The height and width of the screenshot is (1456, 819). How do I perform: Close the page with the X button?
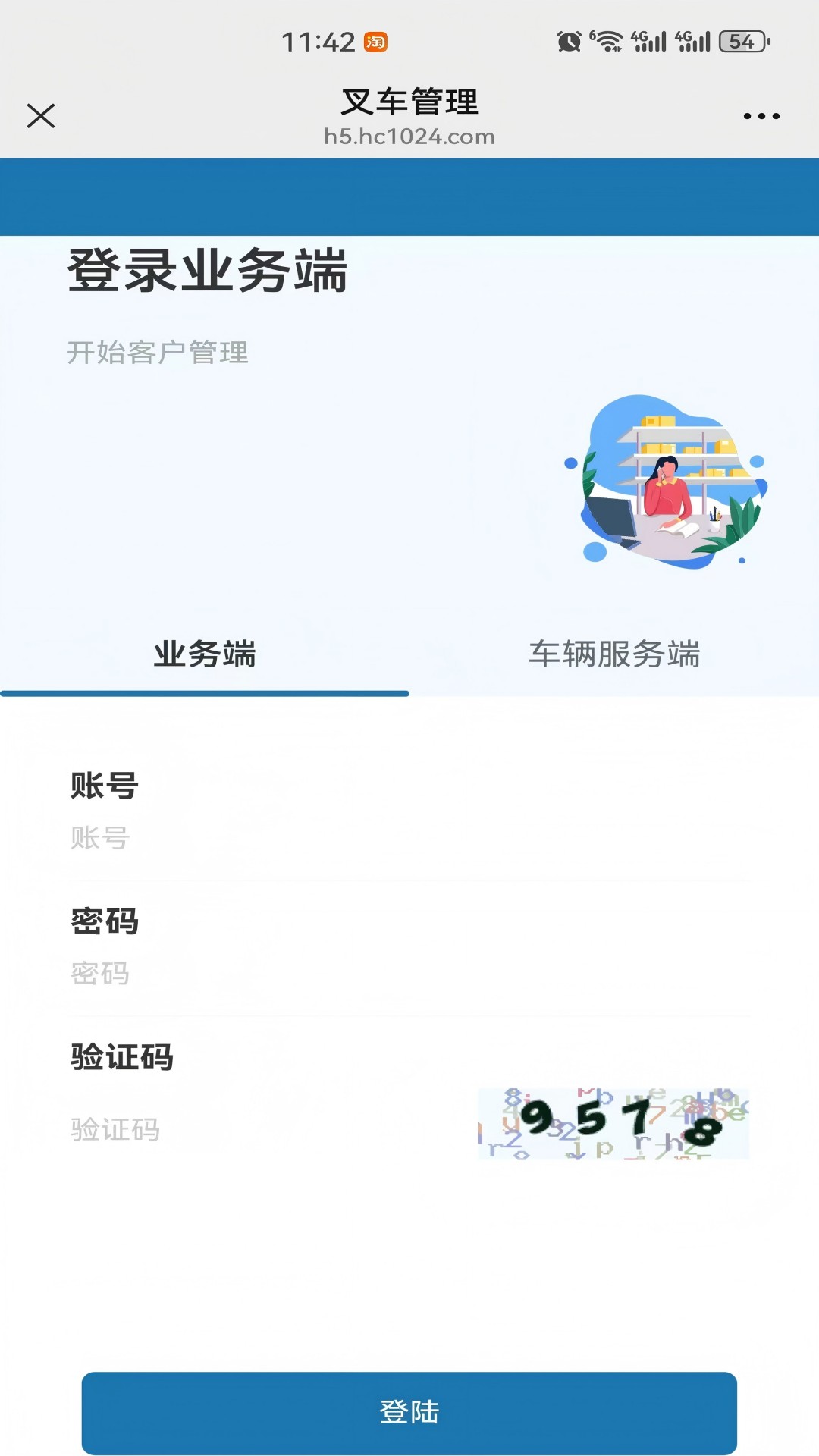coord(41,115)
